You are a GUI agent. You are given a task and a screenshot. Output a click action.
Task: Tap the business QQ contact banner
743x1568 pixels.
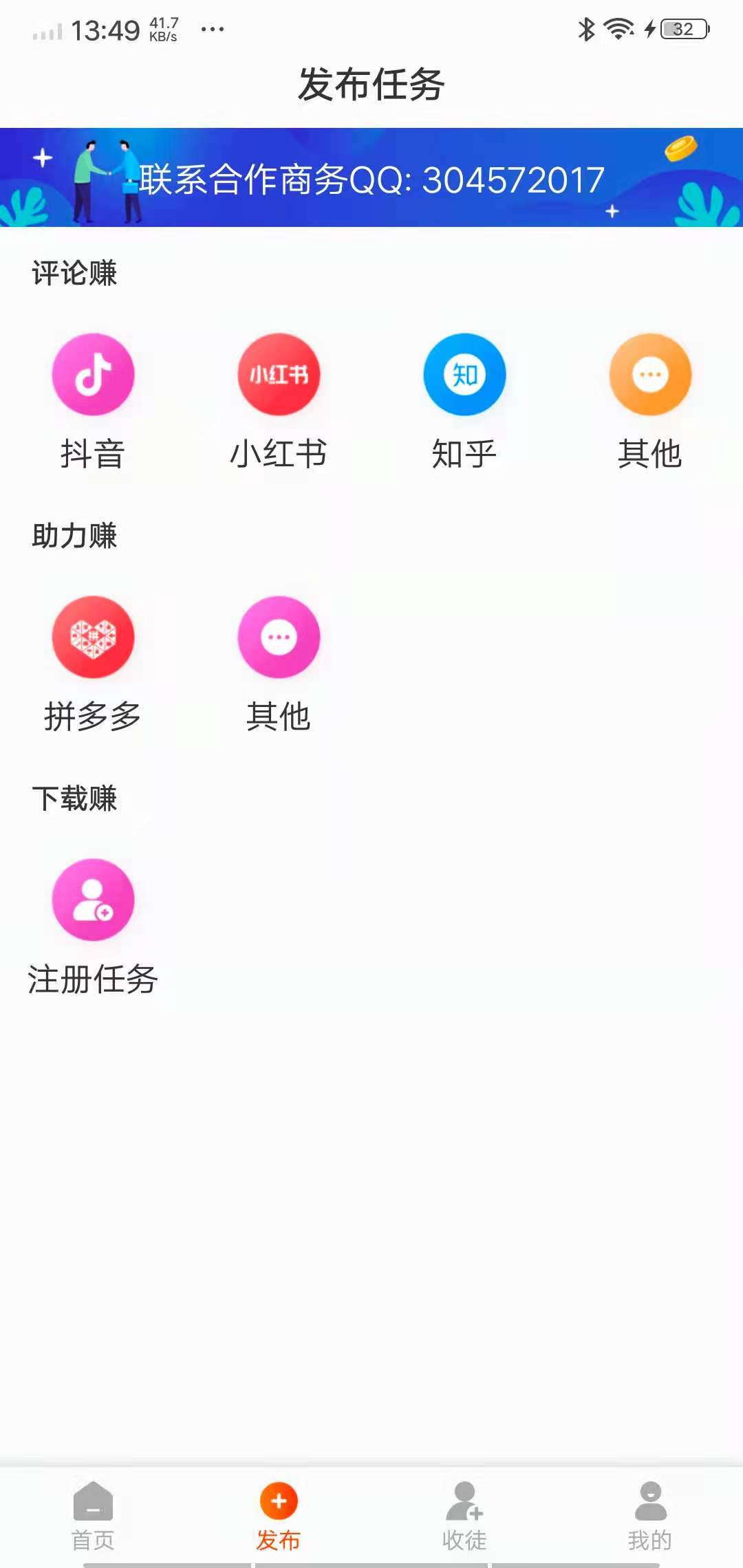coord(371,177)
